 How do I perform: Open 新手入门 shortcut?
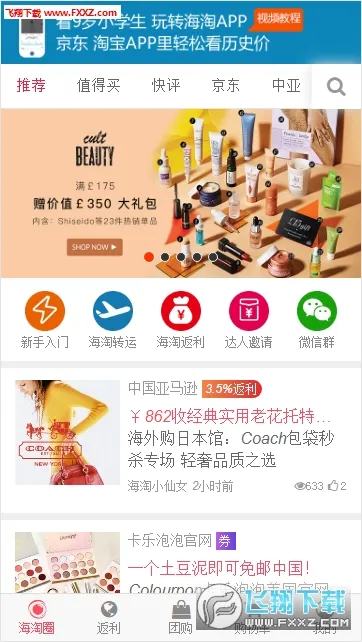tap(45, 320)
